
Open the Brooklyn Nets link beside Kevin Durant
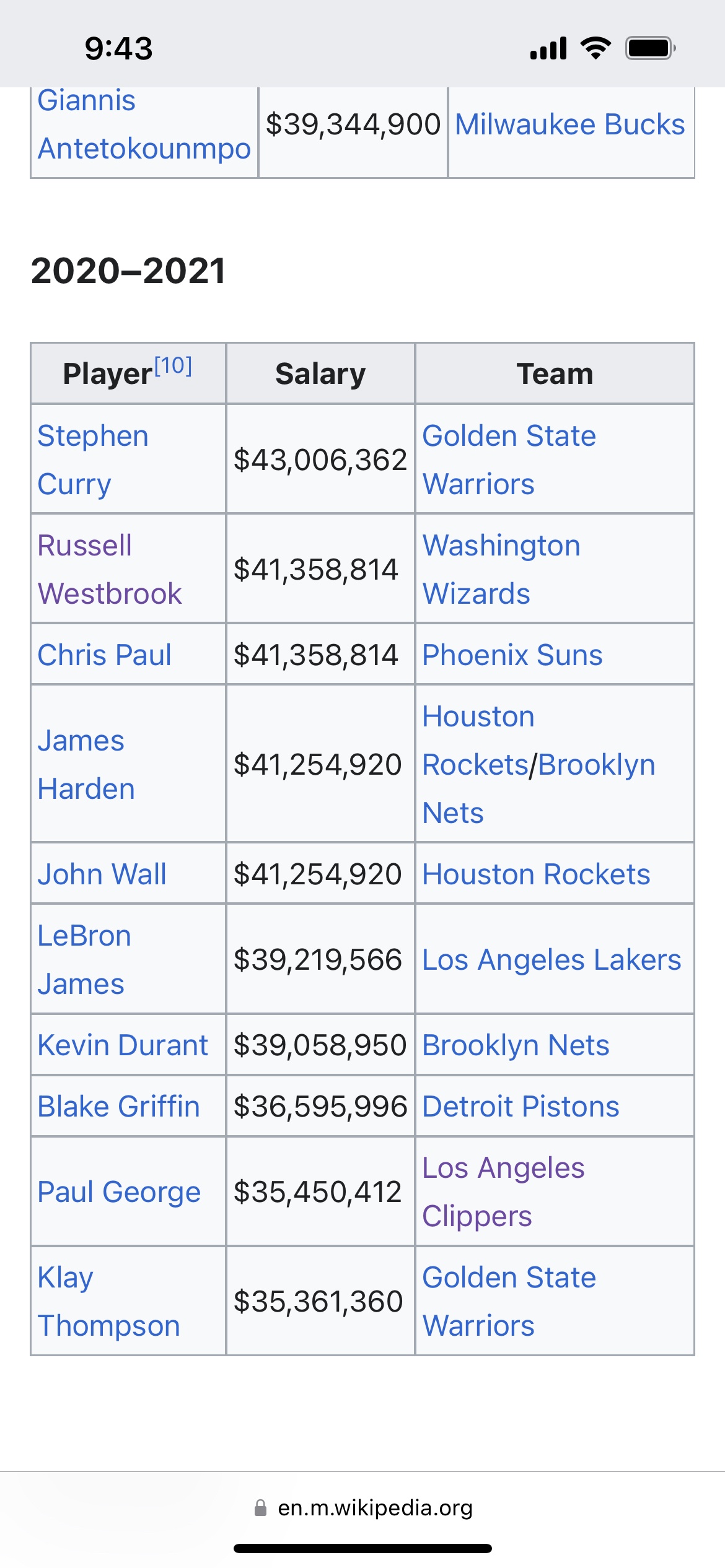[x=516, y=1045]
